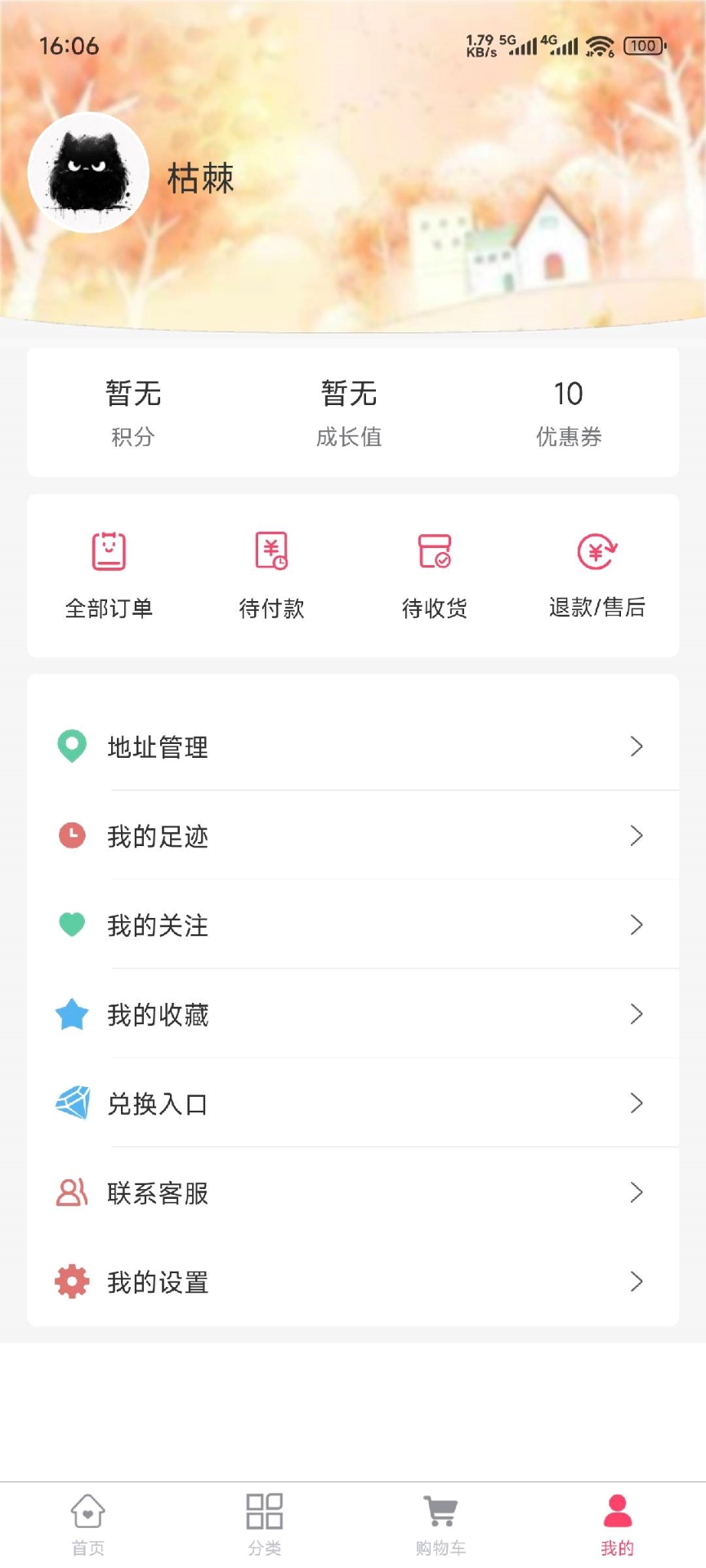Open the 我的足迹 row via its arrow
The image size is (706, 1568).
pyautogui.click(x=637, y=835)
